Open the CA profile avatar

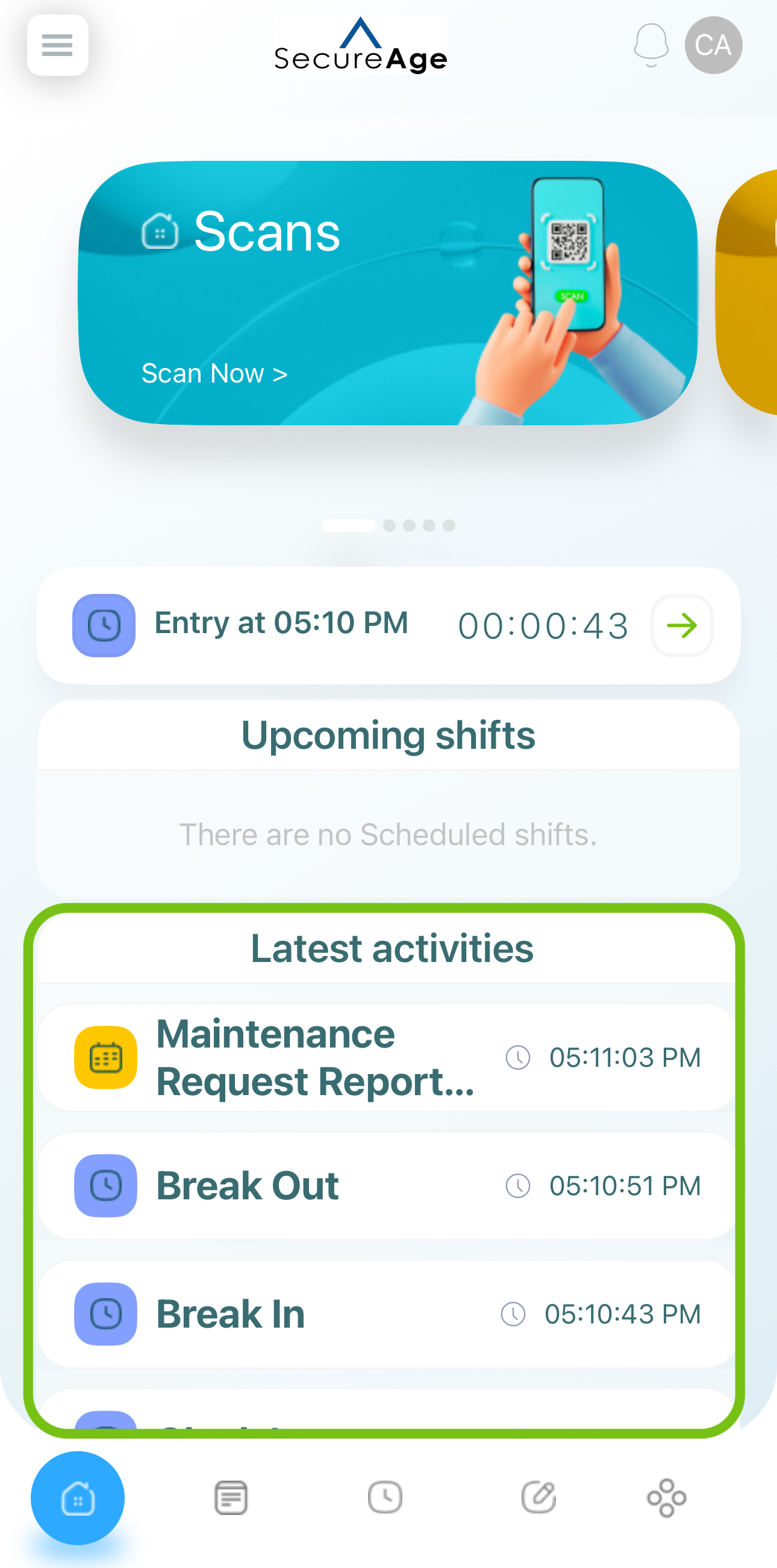coord(713,45)
